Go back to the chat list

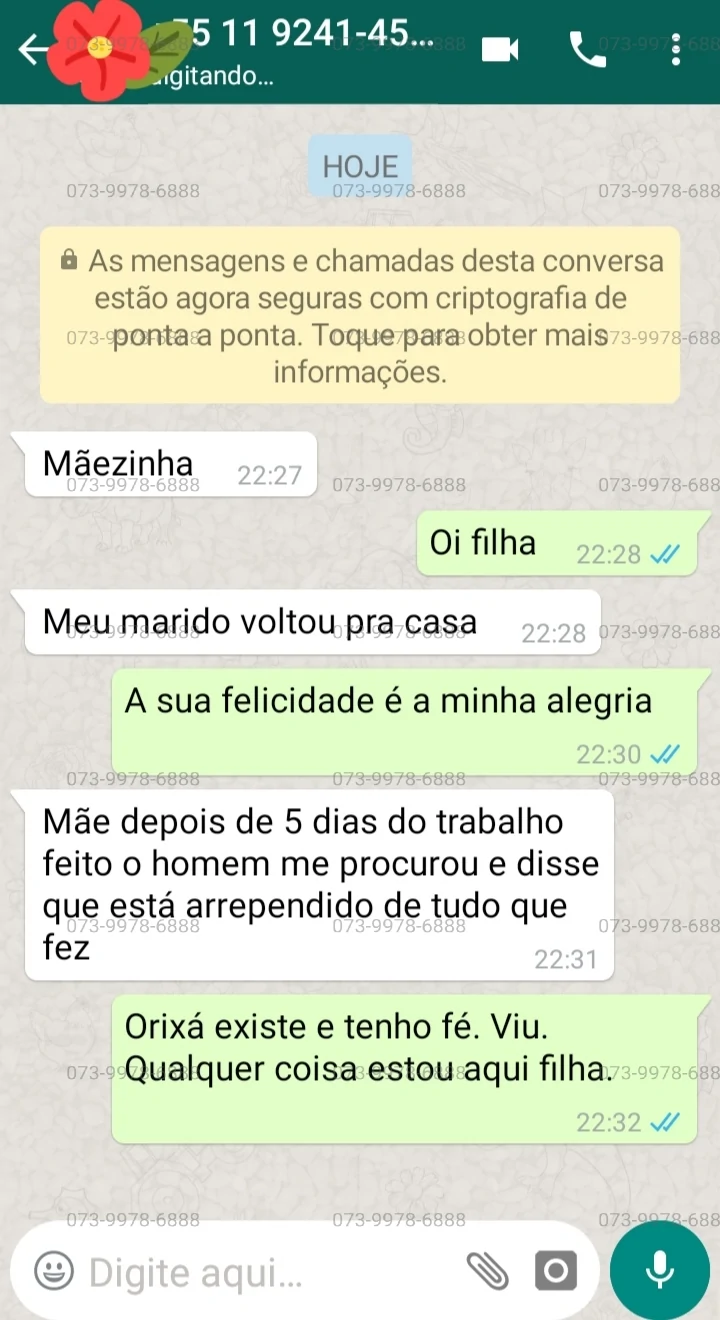coord(32,49)
